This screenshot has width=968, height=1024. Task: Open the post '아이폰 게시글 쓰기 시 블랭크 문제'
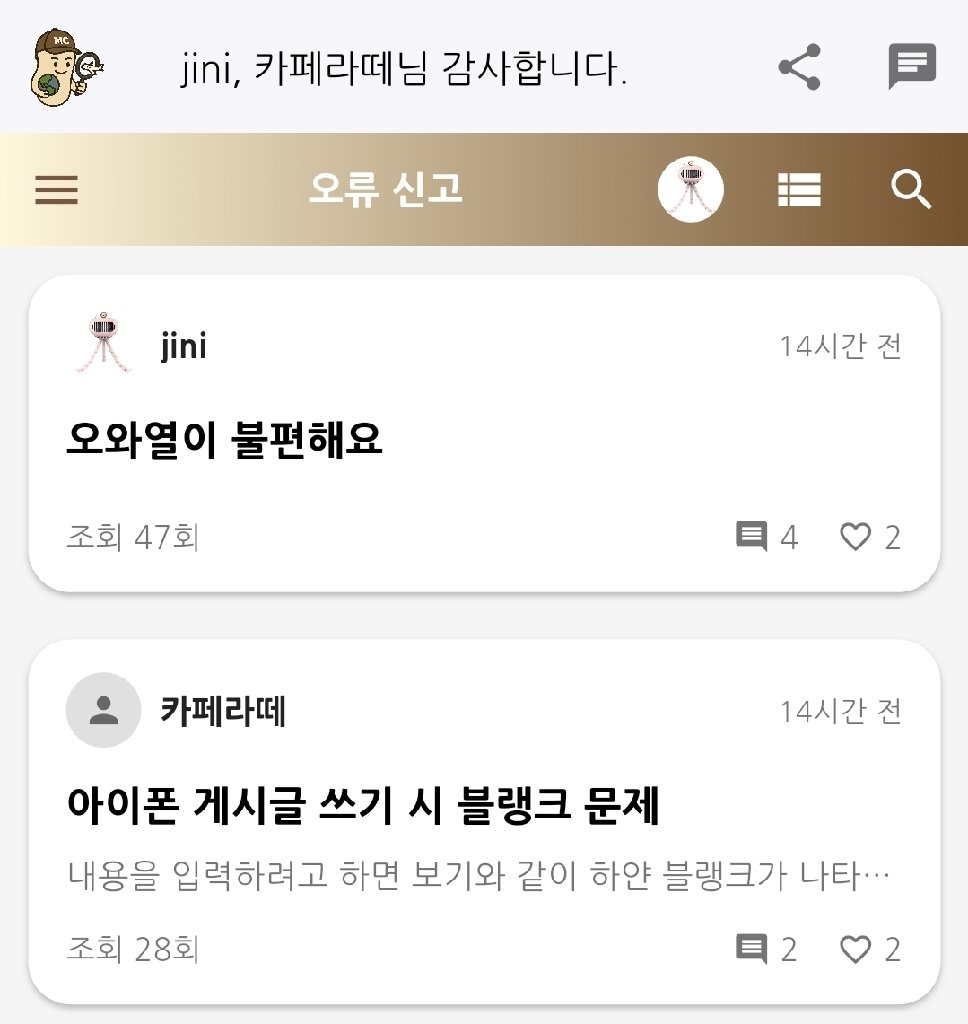(x=363, y=806)
